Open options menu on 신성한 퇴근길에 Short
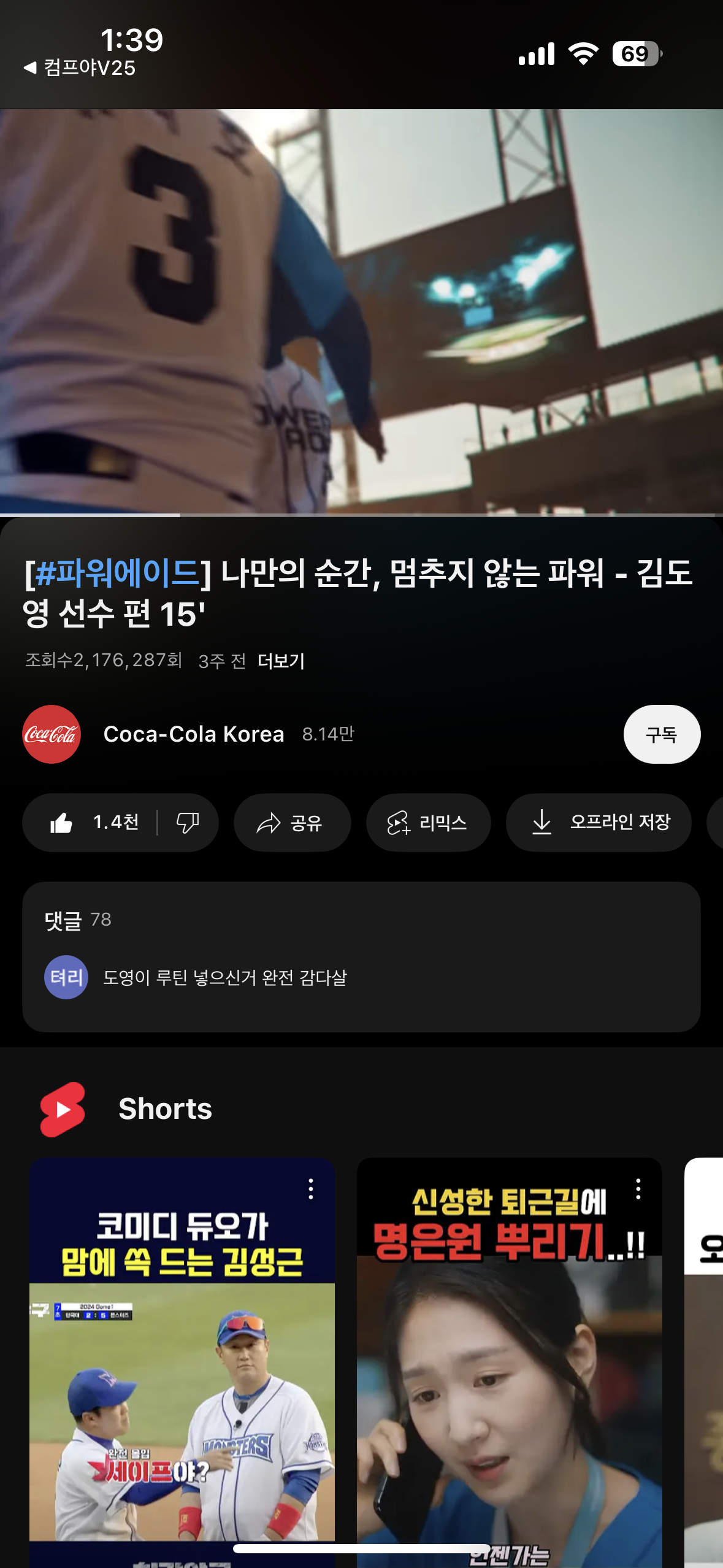The image size is (723, 1568). [x=638, y=1189]
